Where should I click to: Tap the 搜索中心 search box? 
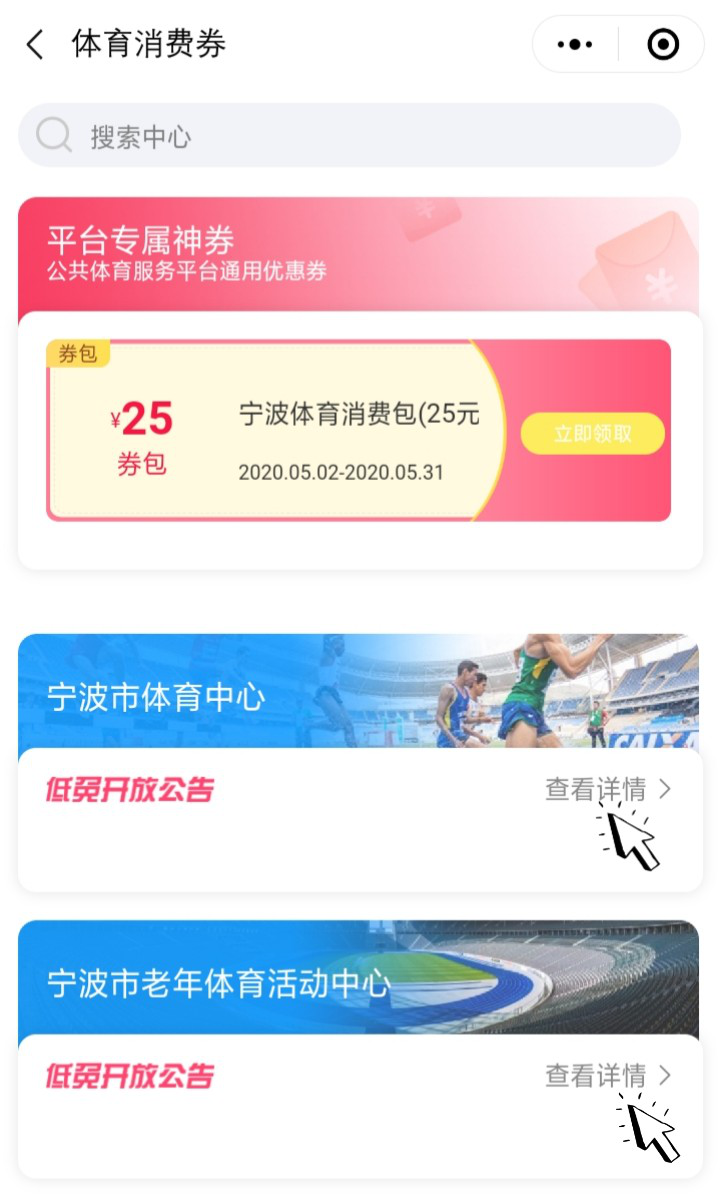[350, 136]
